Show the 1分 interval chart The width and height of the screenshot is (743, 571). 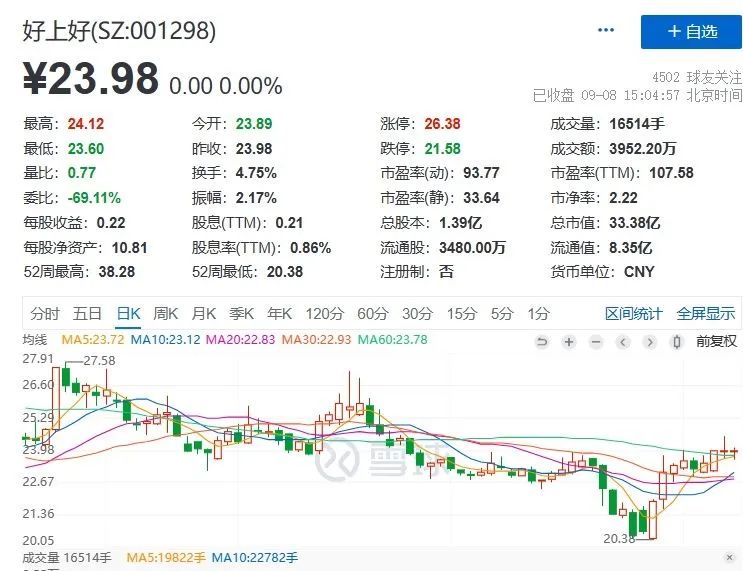[x=538, y=313]
